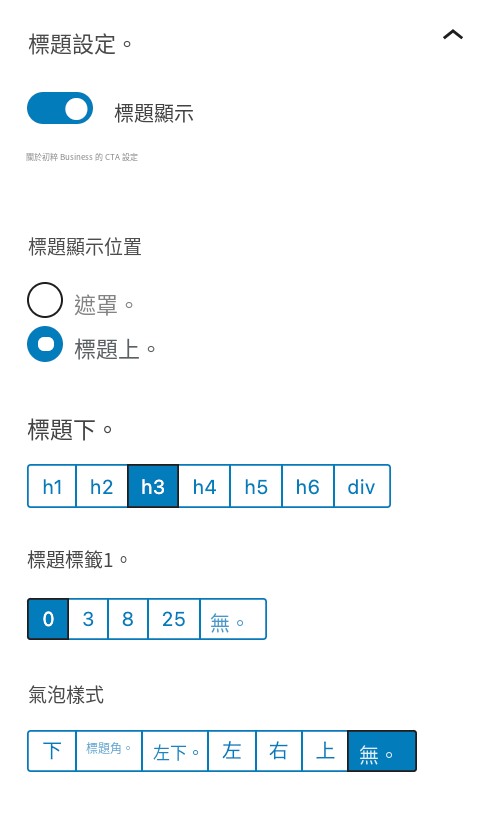
Task: Select the 遮罩 radio option
Action: (45, 300)
